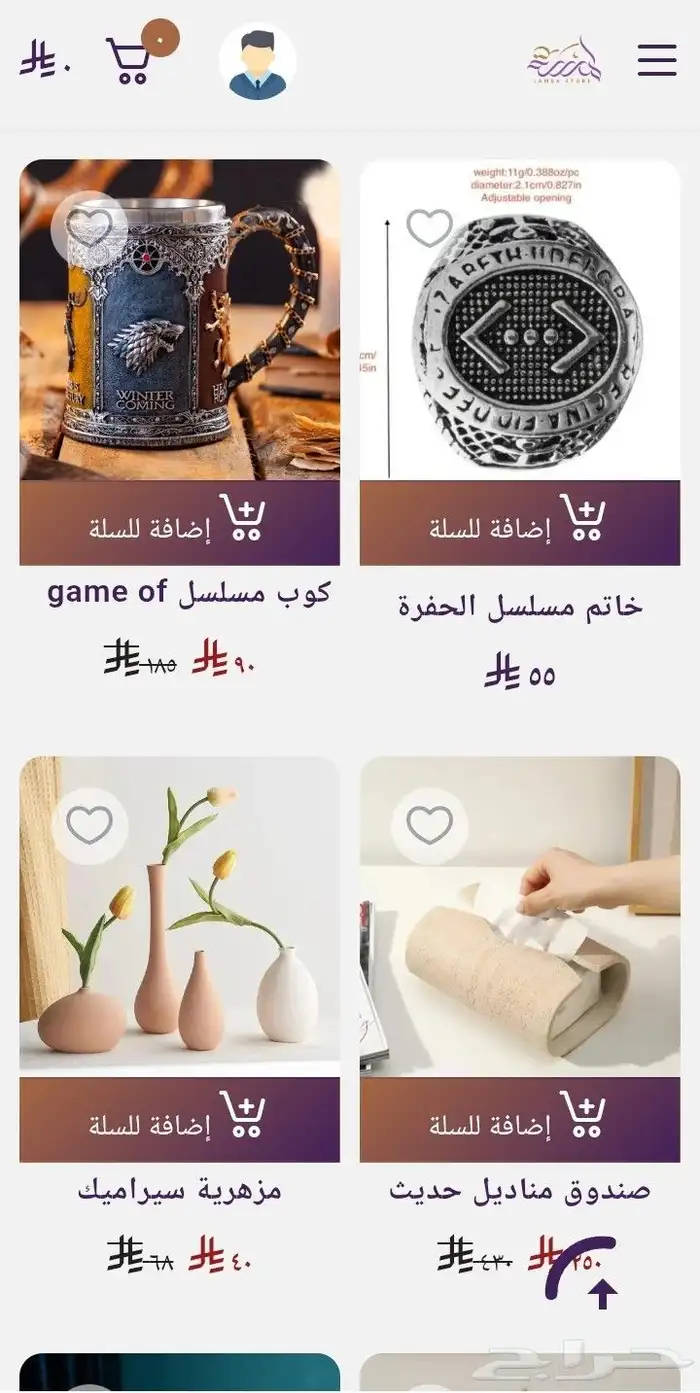Favorite the خاتم مسلسل الحفرة ring
Screen dimensions: 700x1393
429,229
